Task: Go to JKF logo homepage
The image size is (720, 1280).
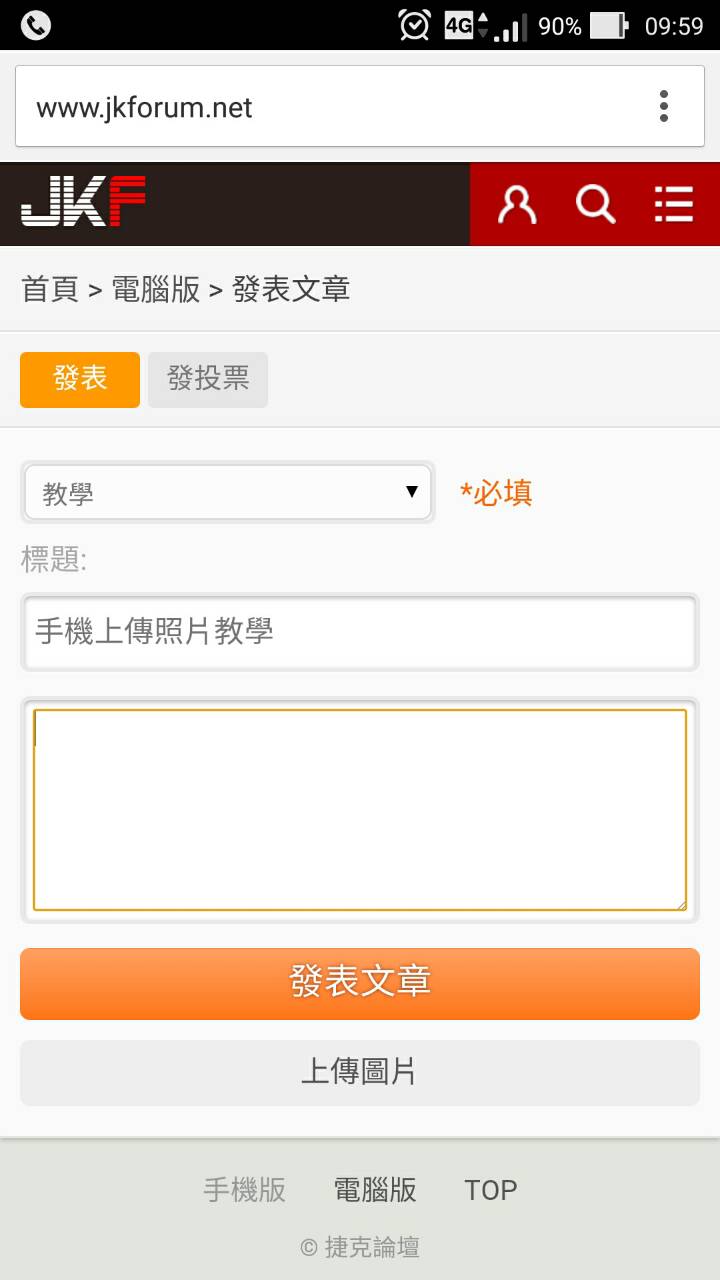Action: [x=84, y=202]
